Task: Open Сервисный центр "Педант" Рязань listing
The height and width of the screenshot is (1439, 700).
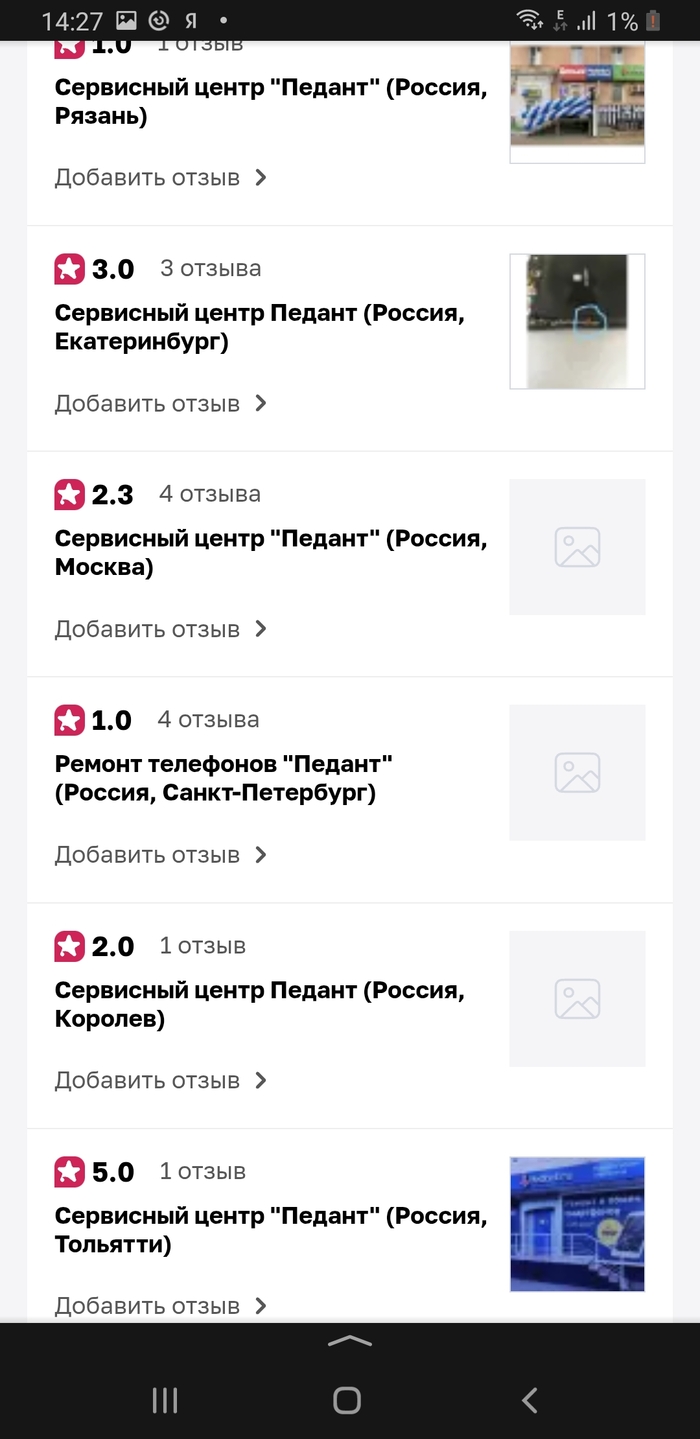Action: click(270, 102)
